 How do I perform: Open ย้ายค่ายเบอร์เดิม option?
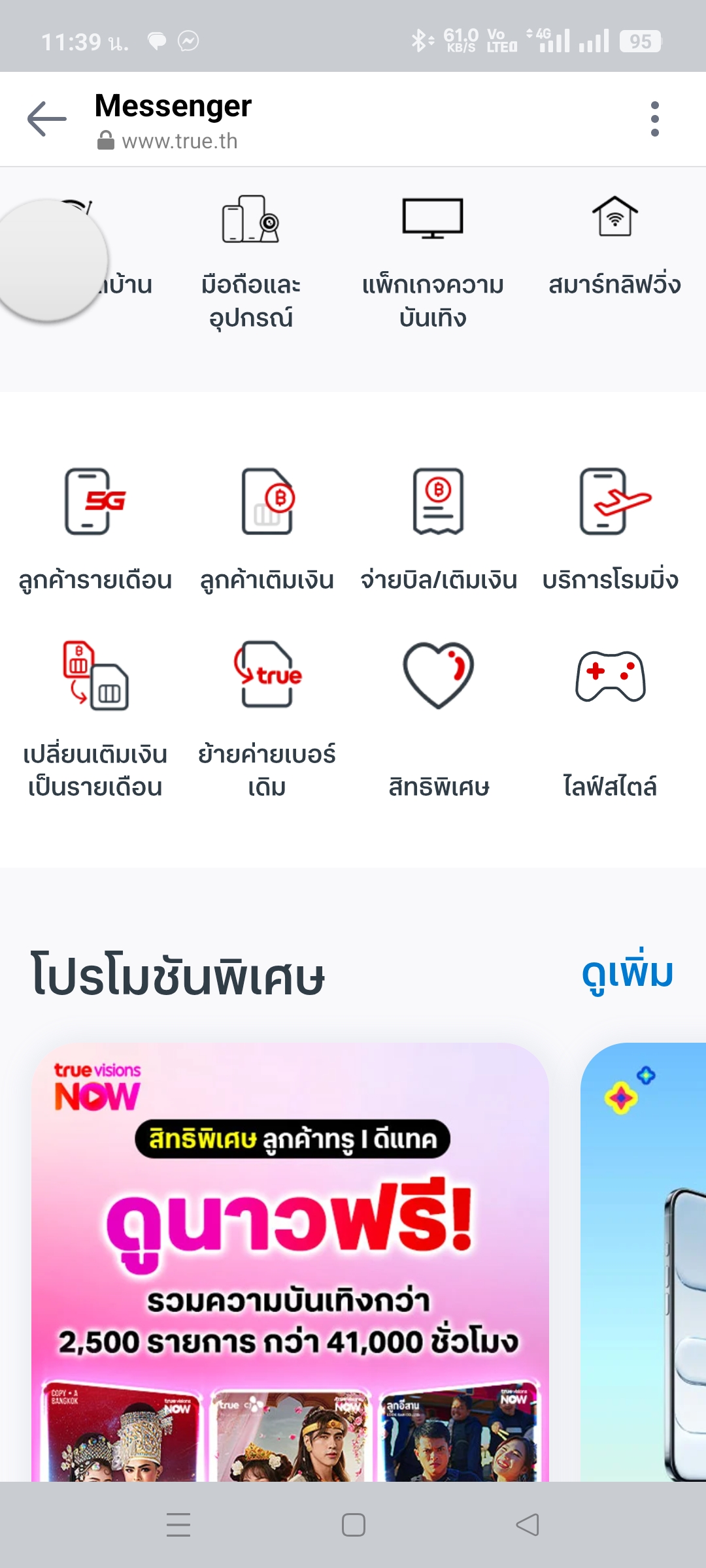[x=267, y=719]
